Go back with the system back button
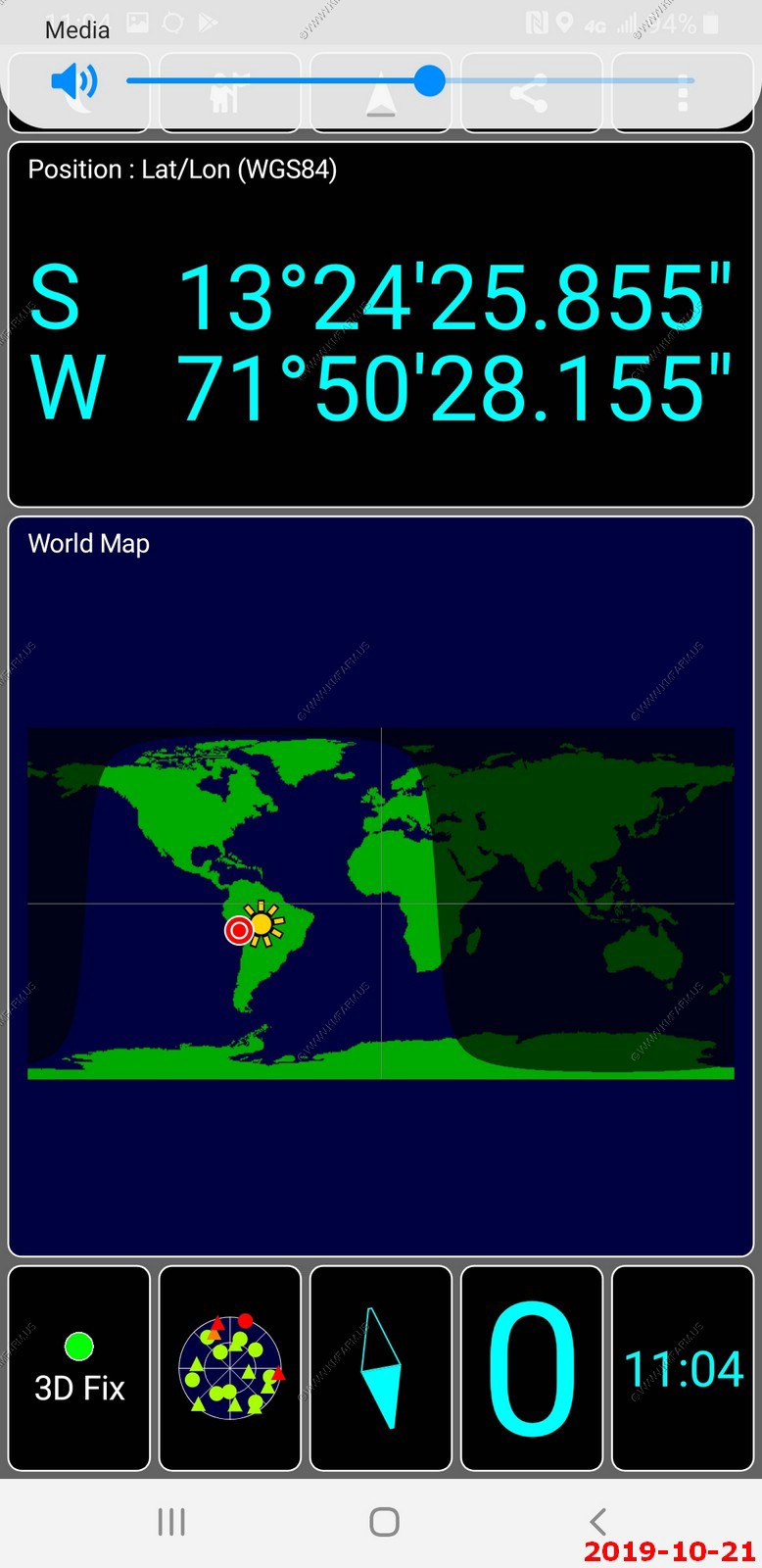 598,1521
